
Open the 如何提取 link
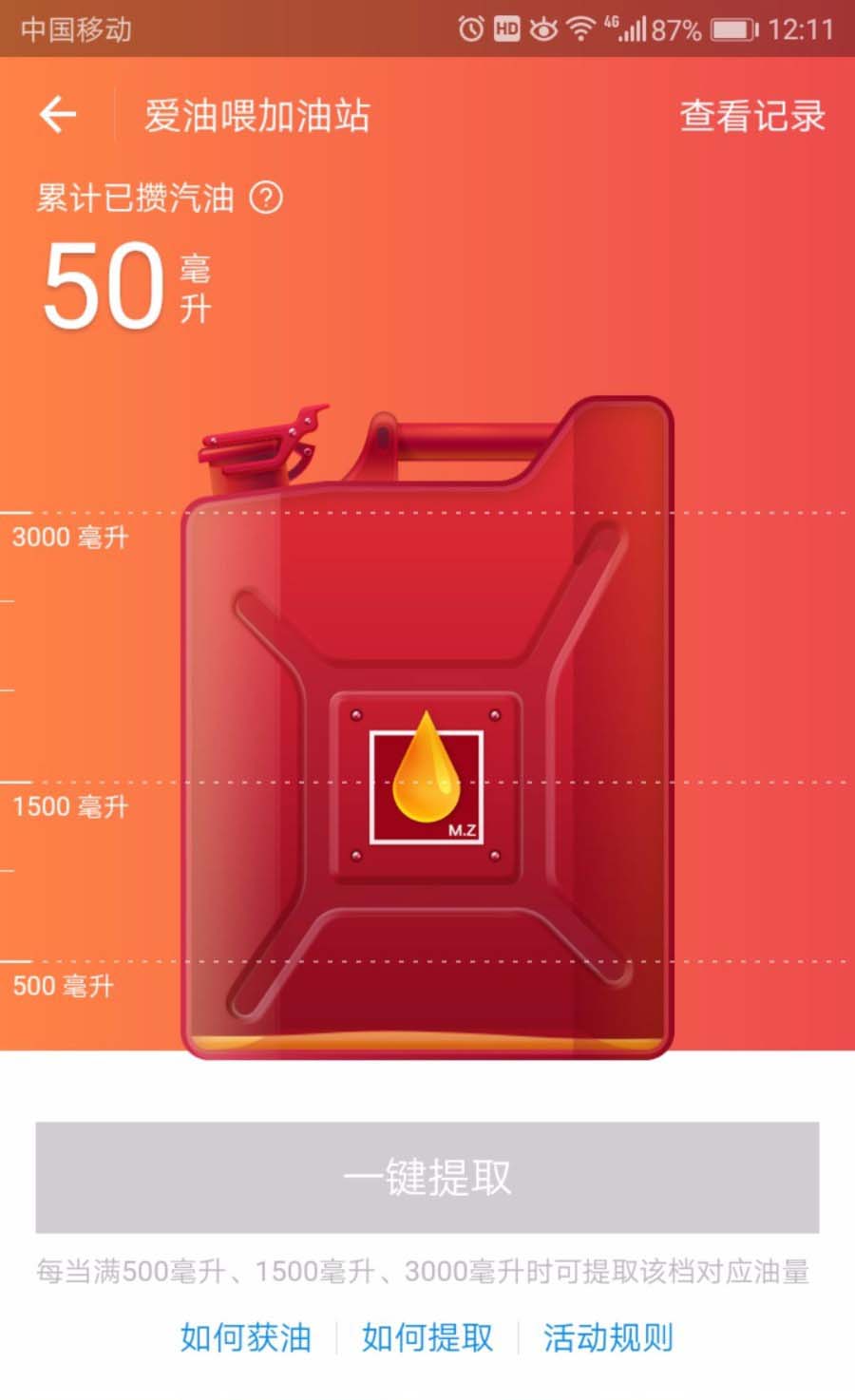coord(427,1337)
